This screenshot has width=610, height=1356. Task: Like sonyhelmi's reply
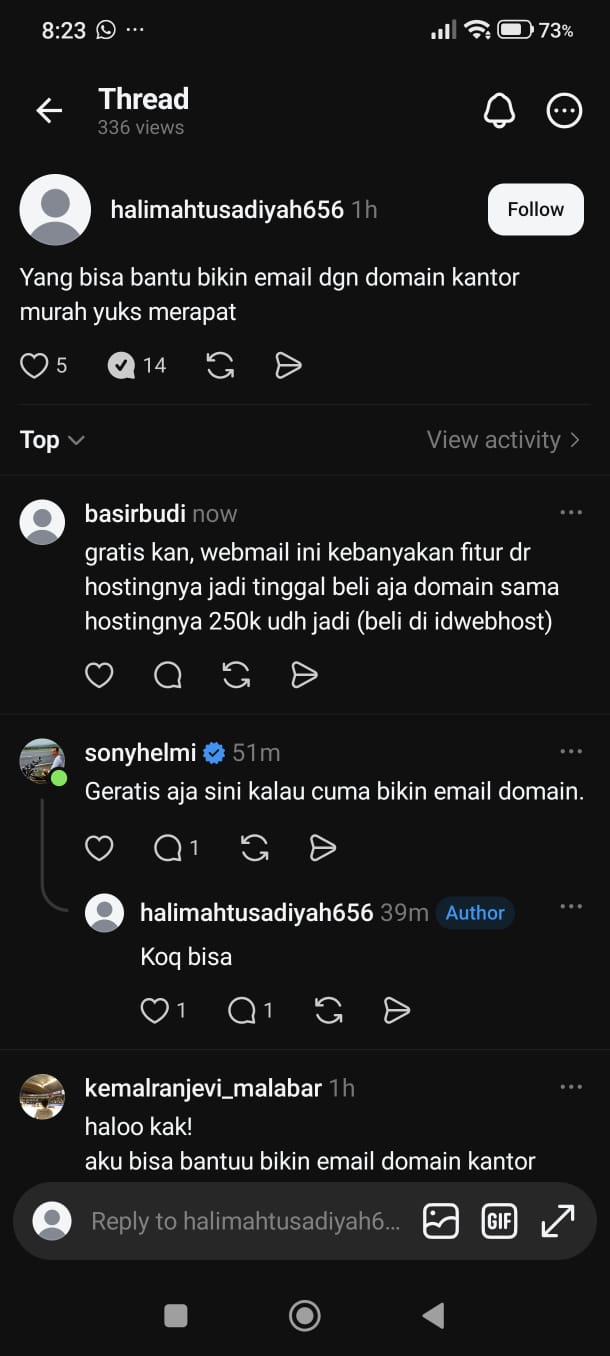click(x=99, y=849)
